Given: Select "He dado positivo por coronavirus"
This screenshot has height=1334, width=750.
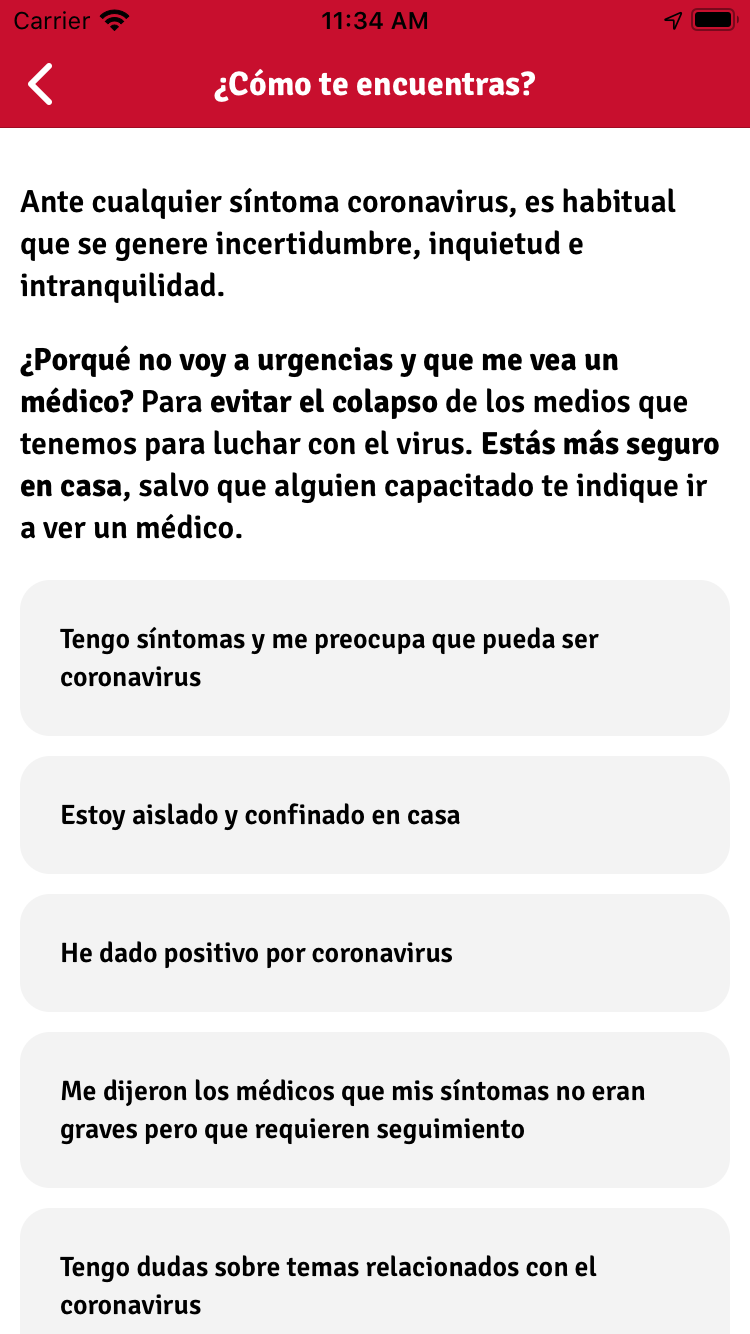Looking at the screenshot, I should click(x=375, y=953).
